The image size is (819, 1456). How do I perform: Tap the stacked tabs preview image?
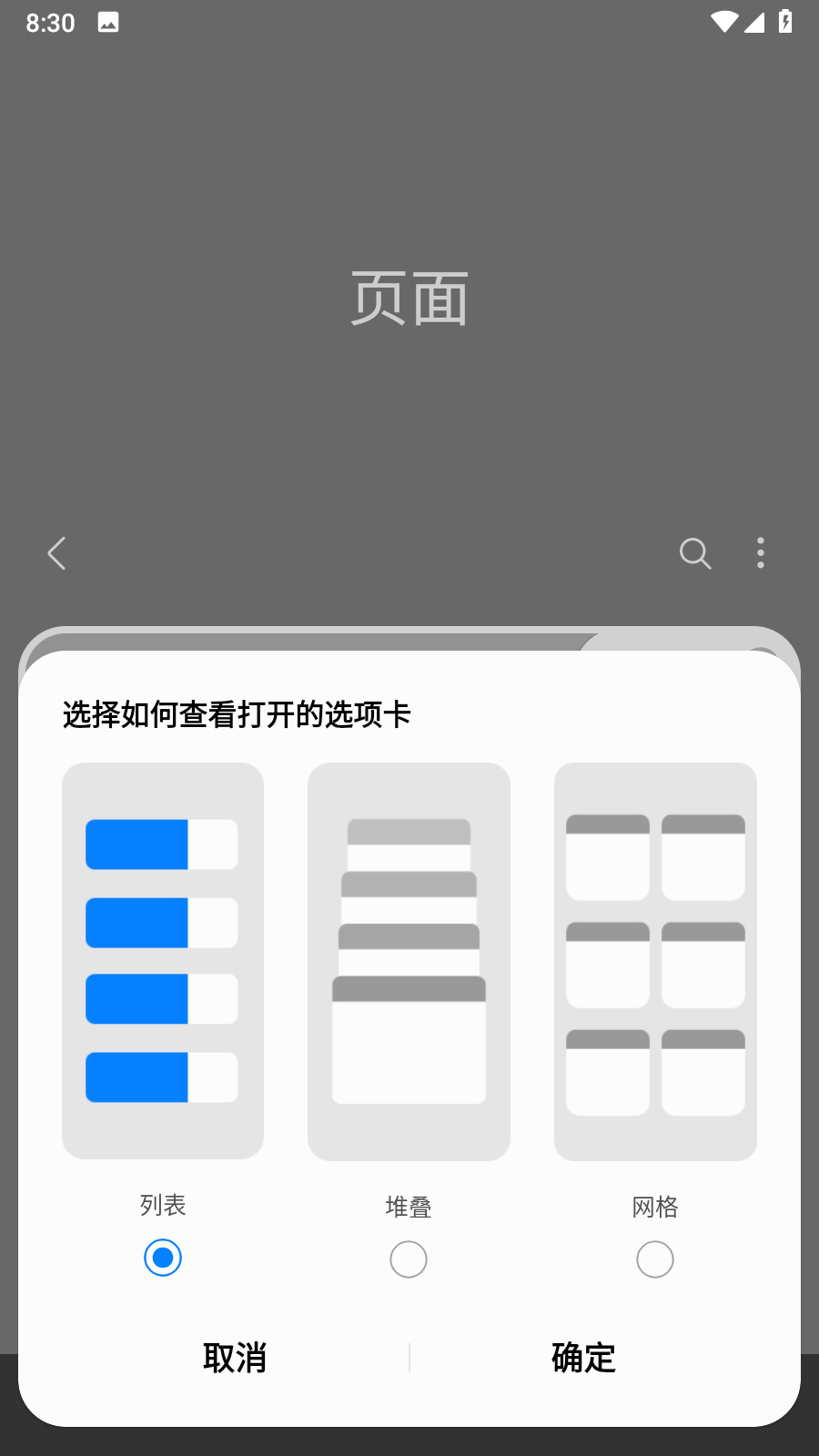[409, 961]
